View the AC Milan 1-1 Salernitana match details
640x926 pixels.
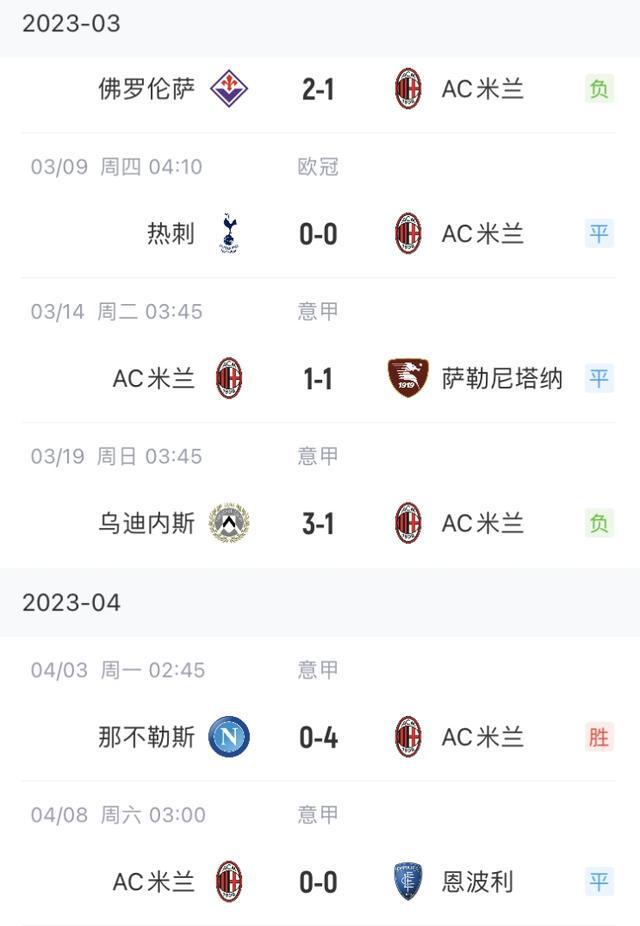(x=318, y=379)
